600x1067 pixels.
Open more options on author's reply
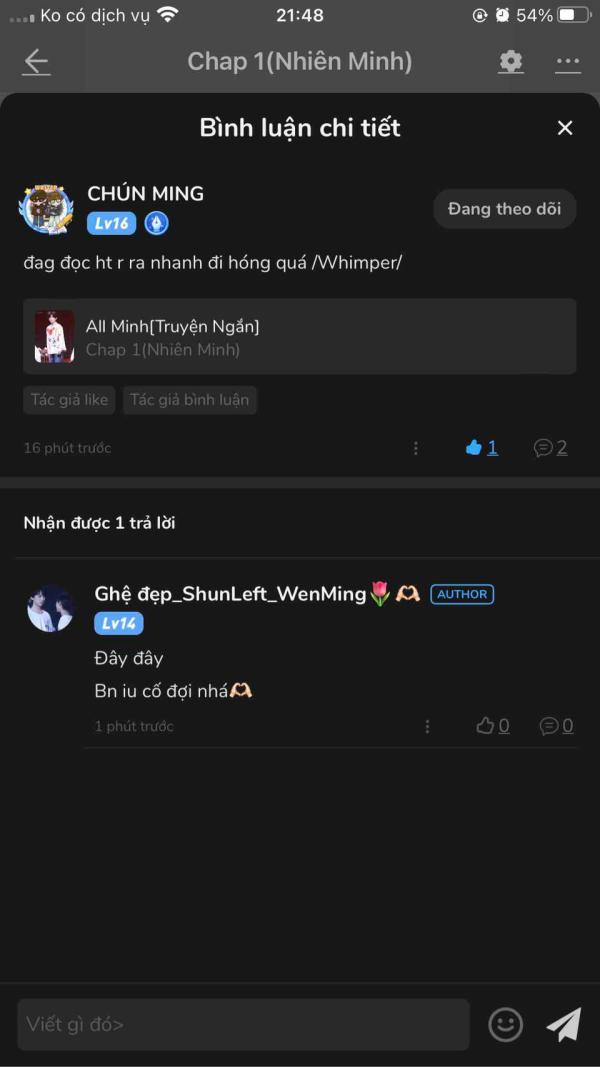pos(427,726)
